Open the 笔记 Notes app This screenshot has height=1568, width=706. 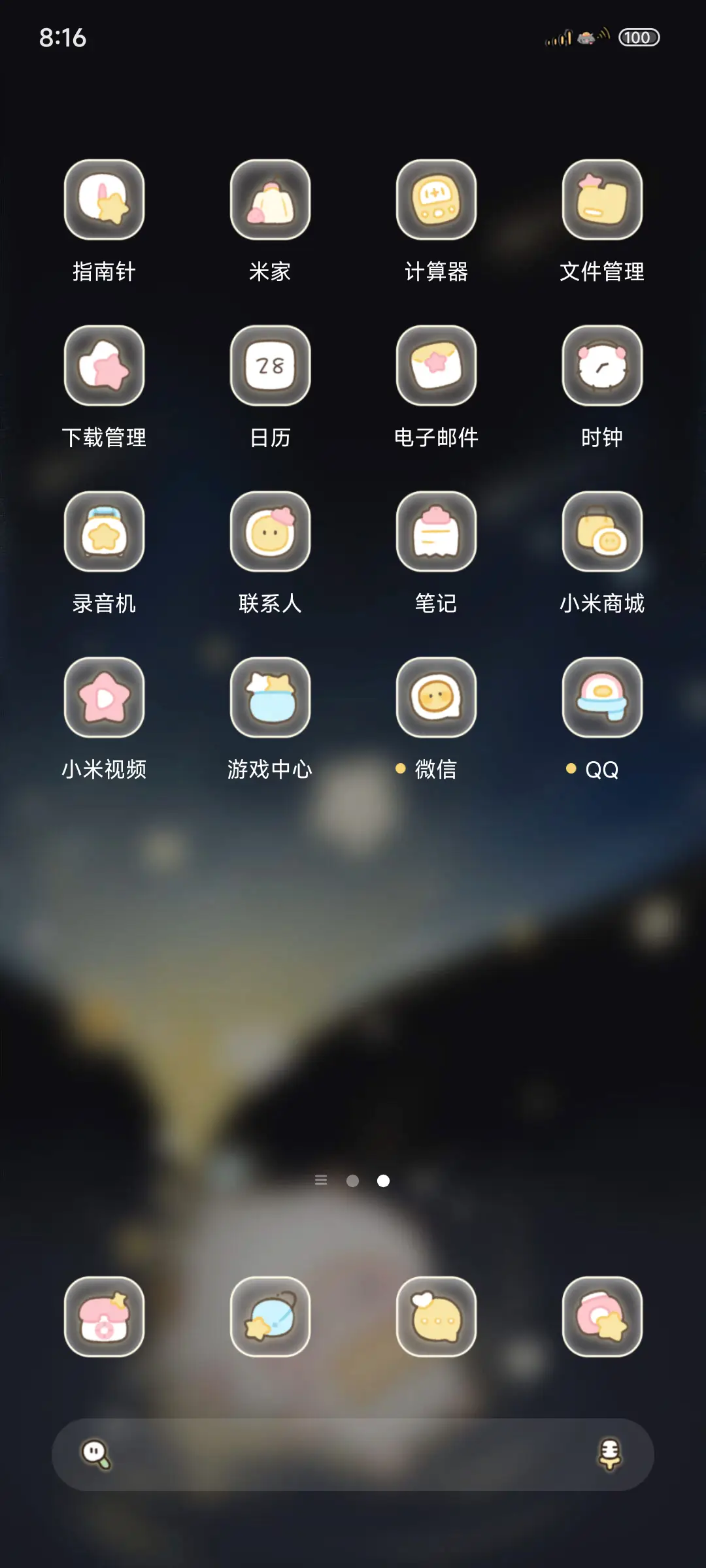coord(437,532)
